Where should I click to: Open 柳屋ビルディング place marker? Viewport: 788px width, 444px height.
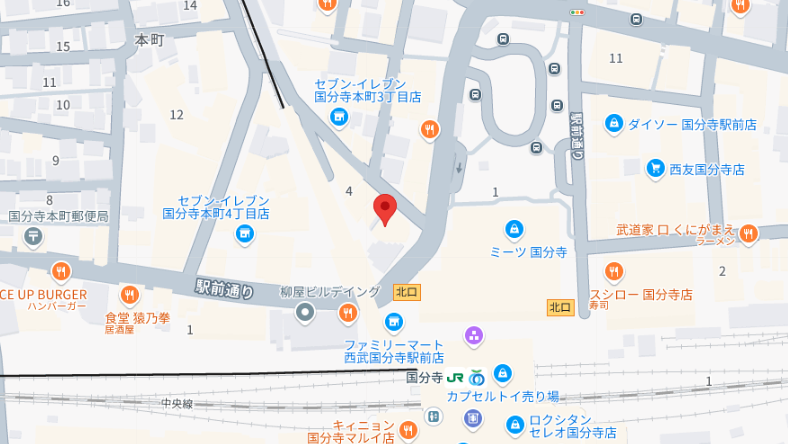point(306,314)
